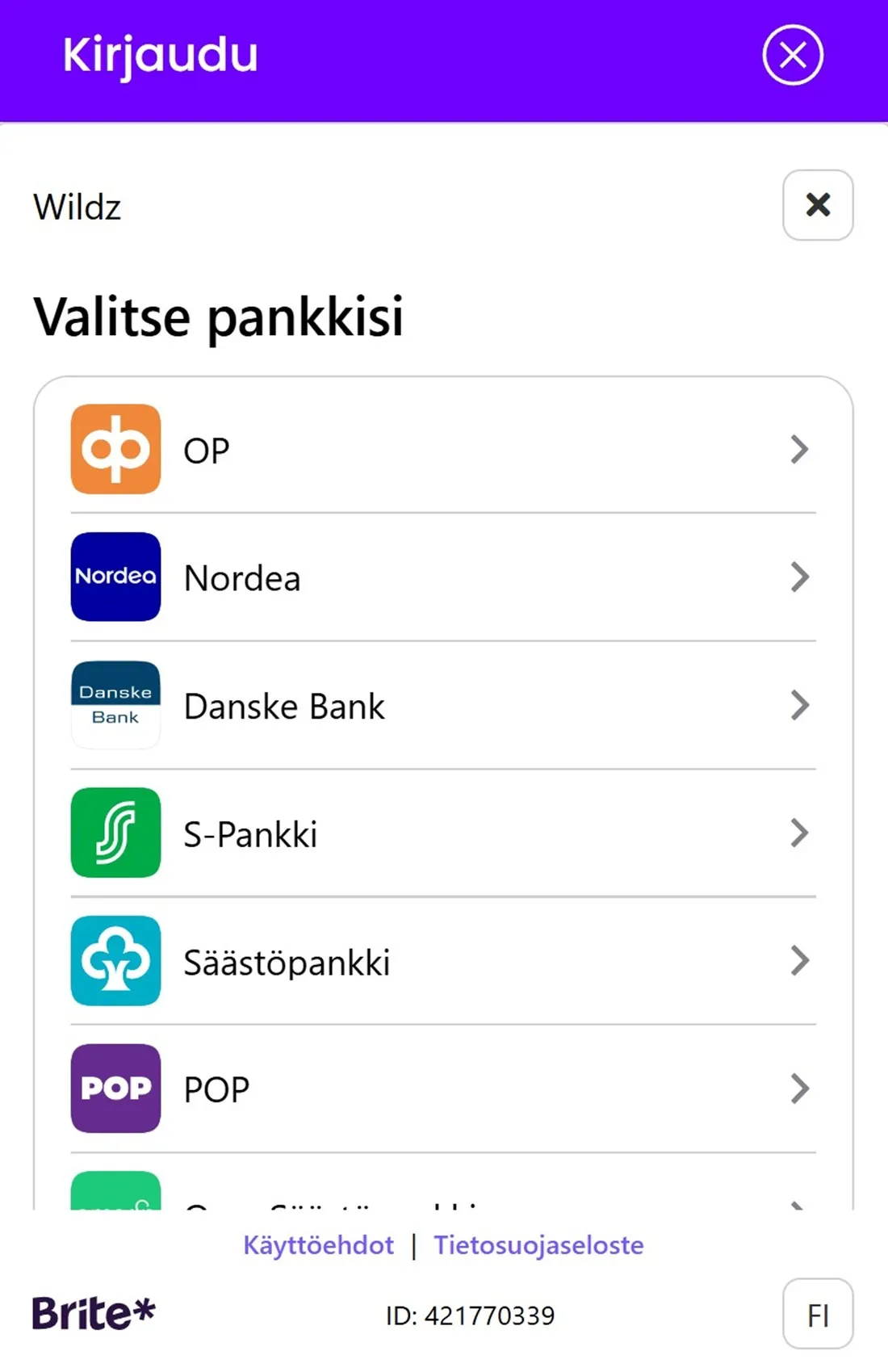Close the Kirjaudu login dialog
Screen dimensions: 888x1372
click(x=793, y=56)
